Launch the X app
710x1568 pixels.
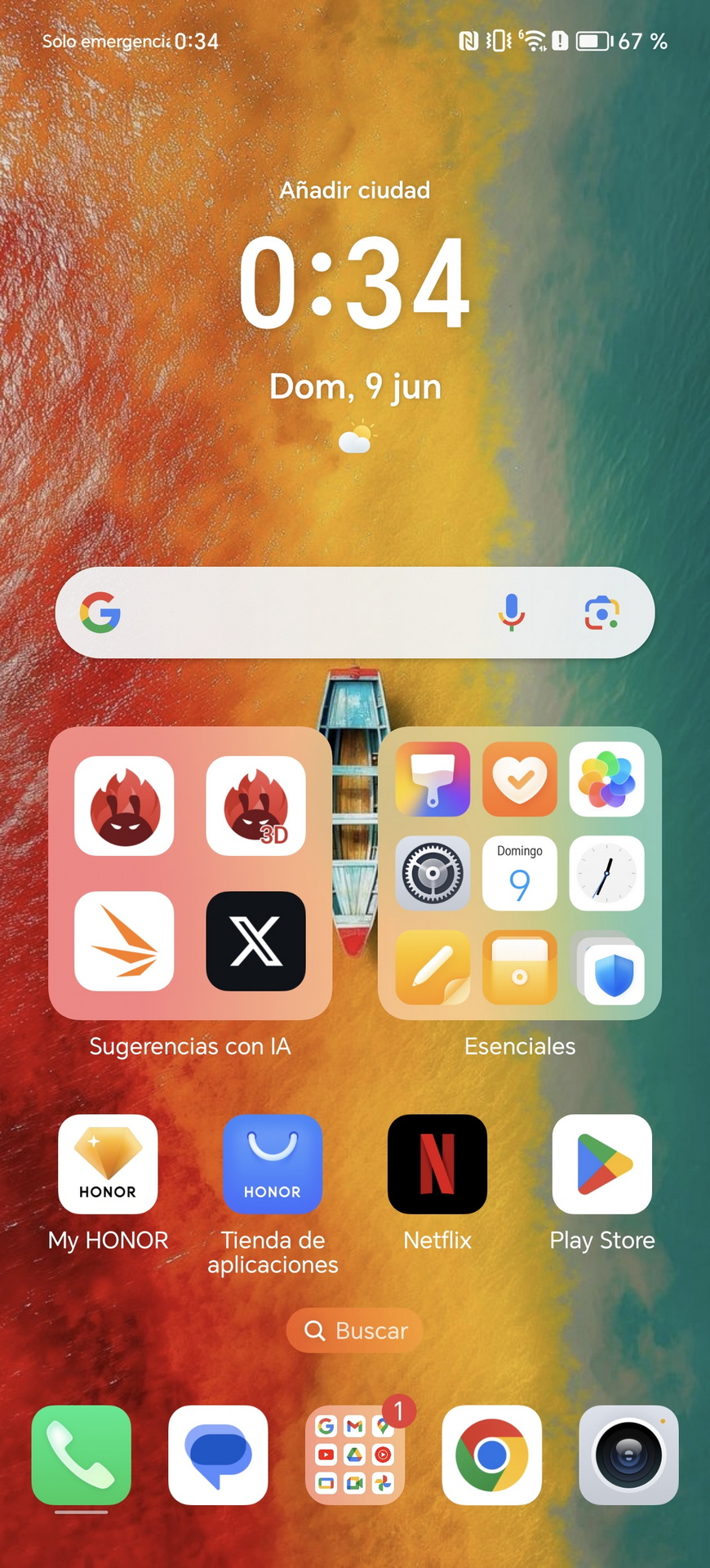[x=256, y=941]
